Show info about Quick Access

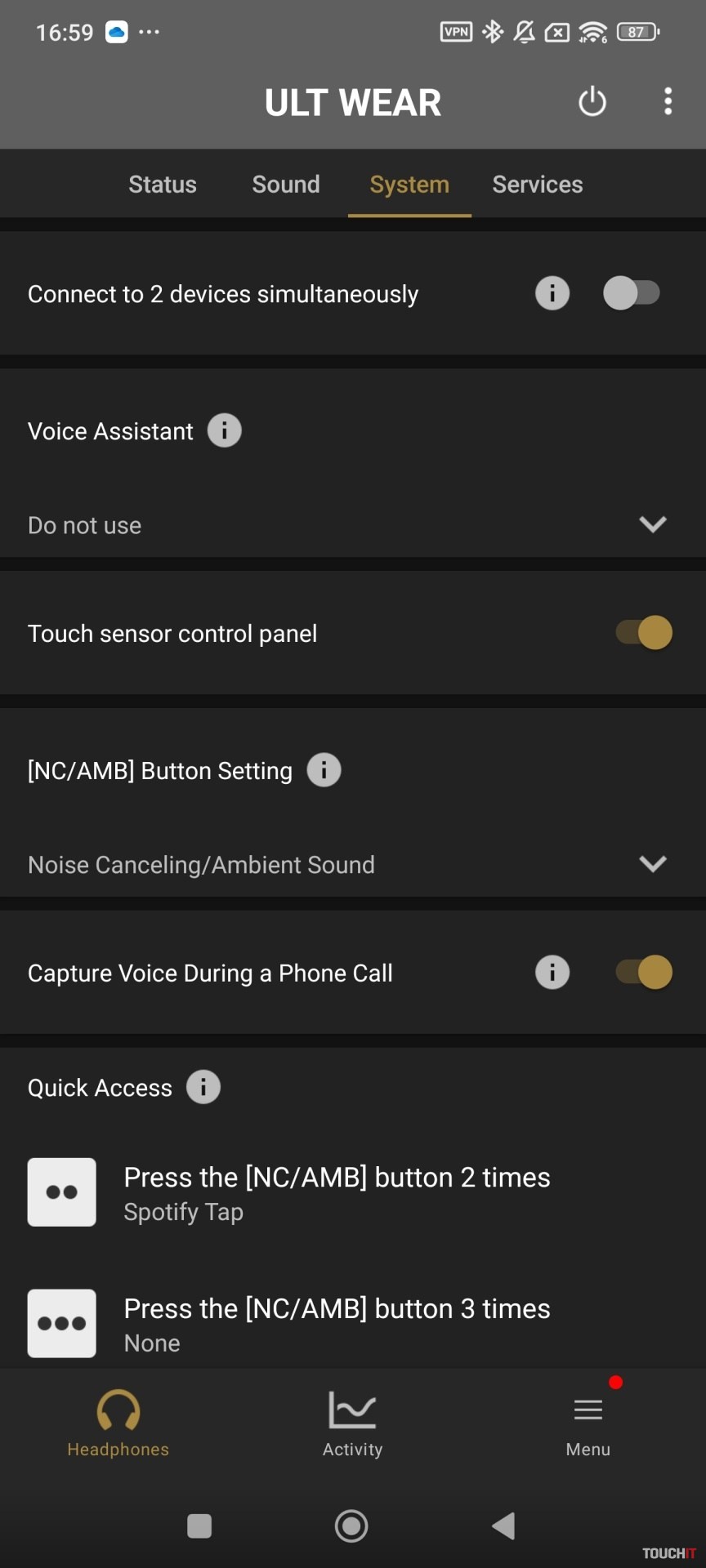203,1087
